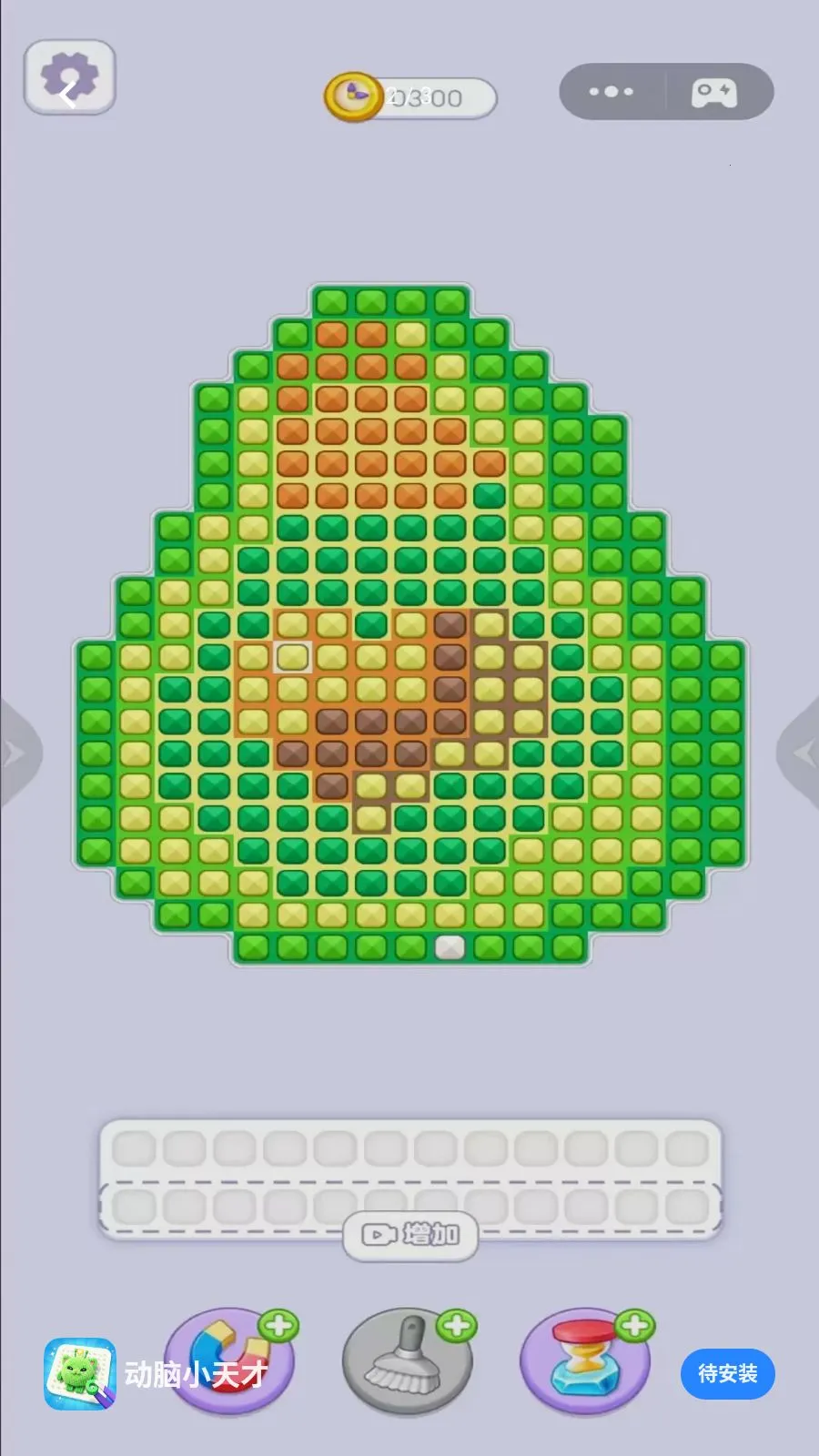Use the magnet power-up
Viewport: 819px width, 1456px height.
[x=229, y=1360]
